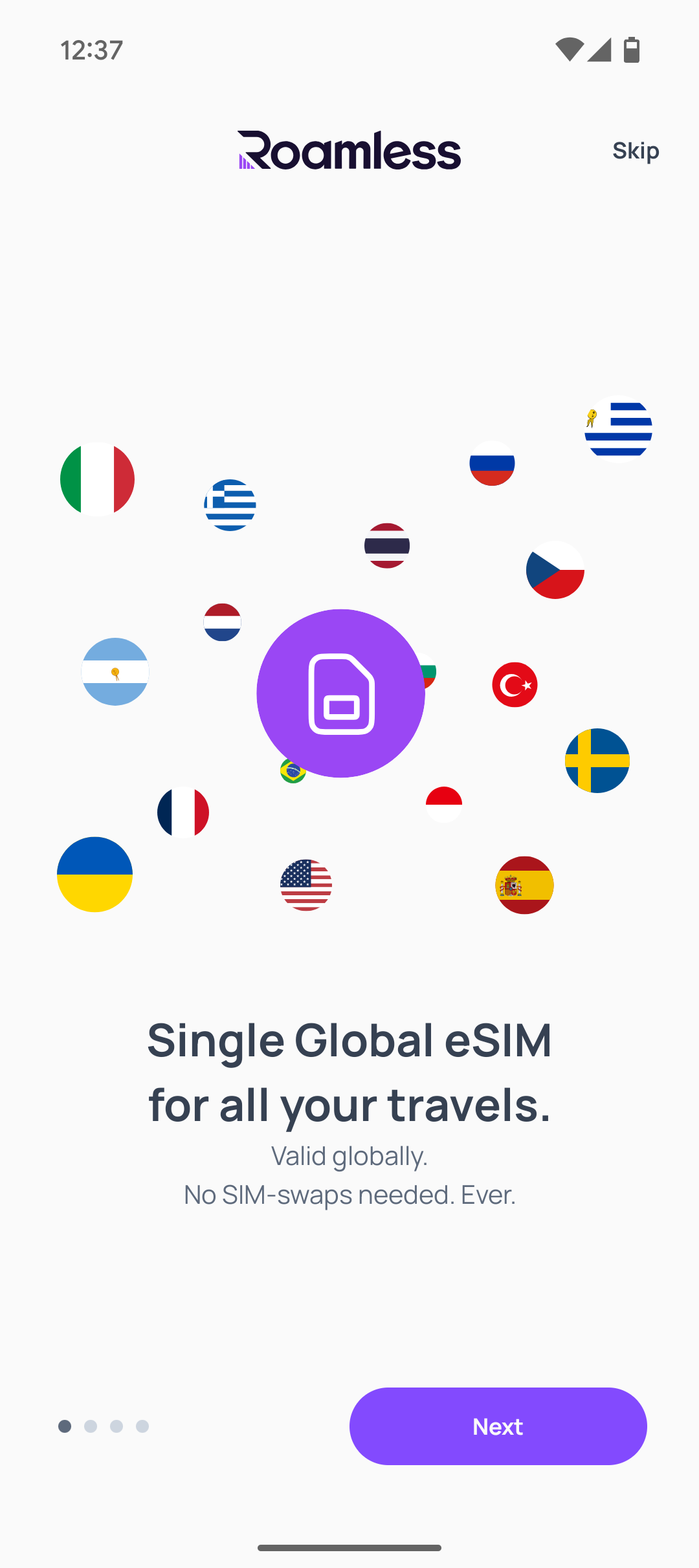
Task: Tap the Netherlands flag icon
Action: (223, 622)
